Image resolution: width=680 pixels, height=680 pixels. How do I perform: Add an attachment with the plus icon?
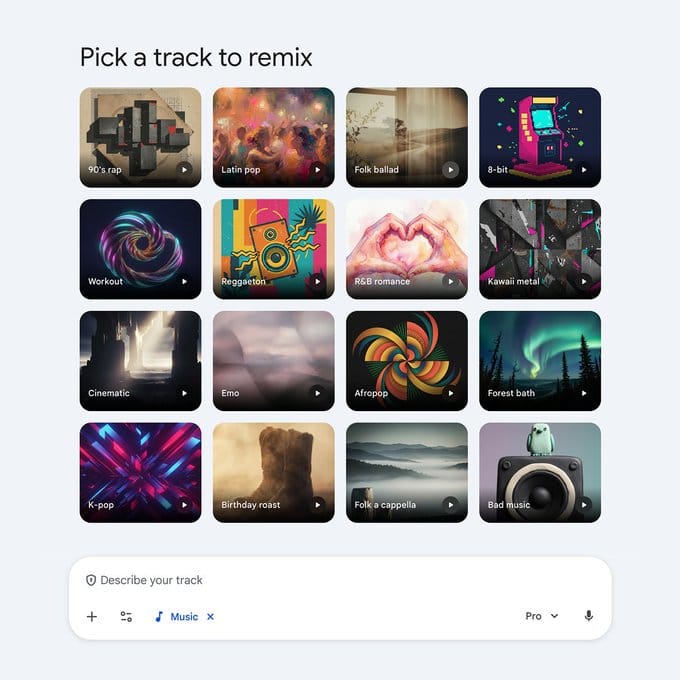click(92, 617)
